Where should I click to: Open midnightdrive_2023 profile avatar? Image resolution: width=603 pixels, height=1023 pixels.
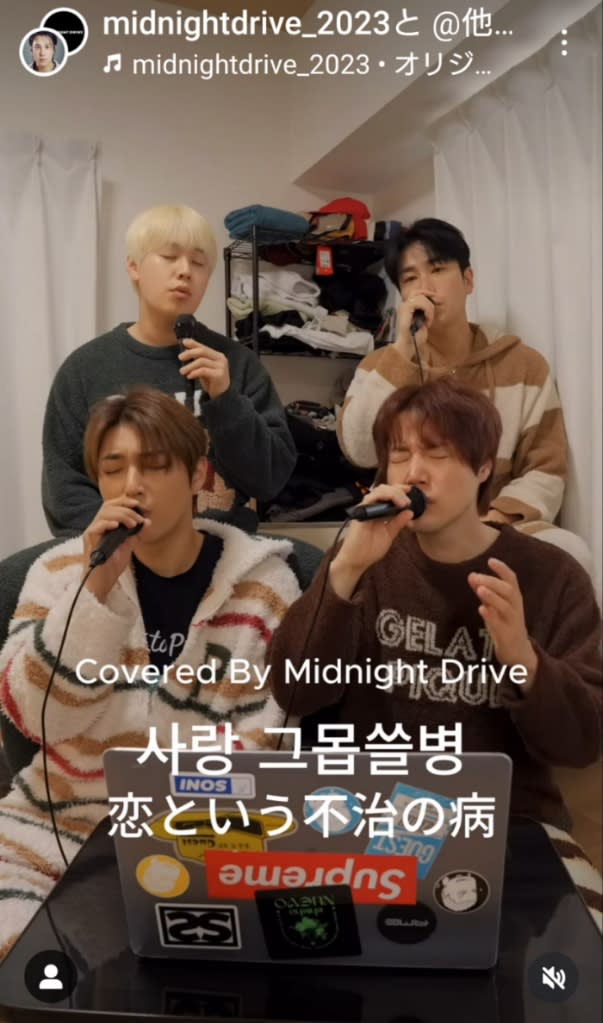44,50
